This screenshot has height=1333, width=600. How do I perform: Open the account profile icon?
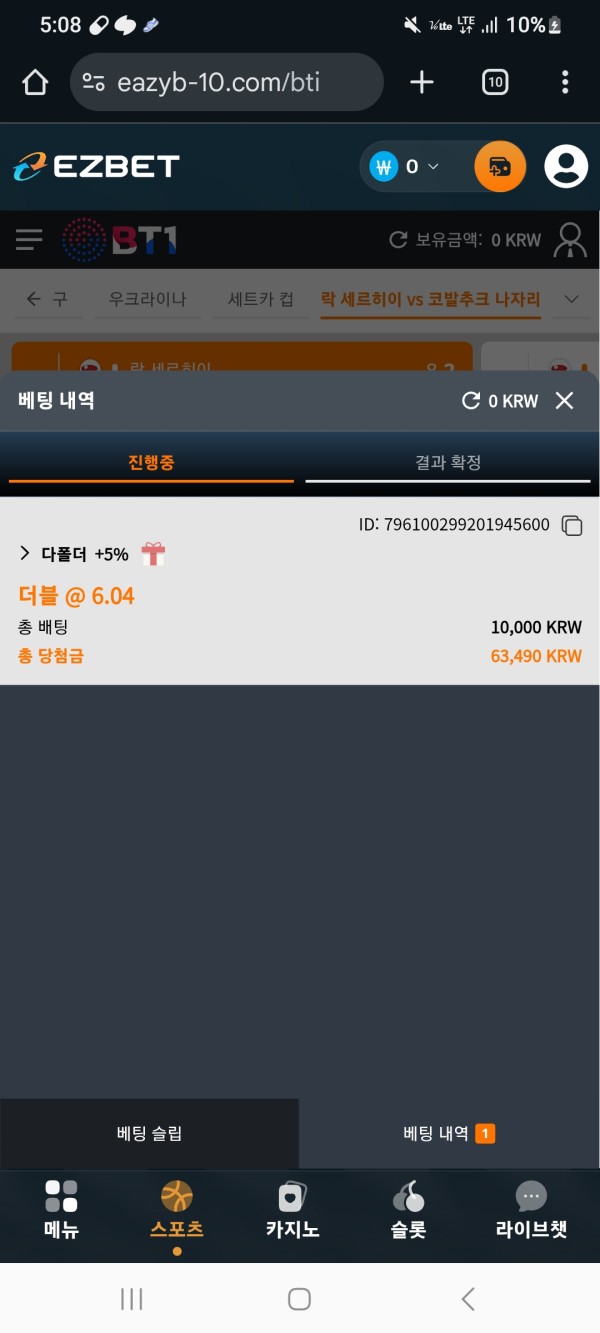pyautogui.click(x=566, y=166)
